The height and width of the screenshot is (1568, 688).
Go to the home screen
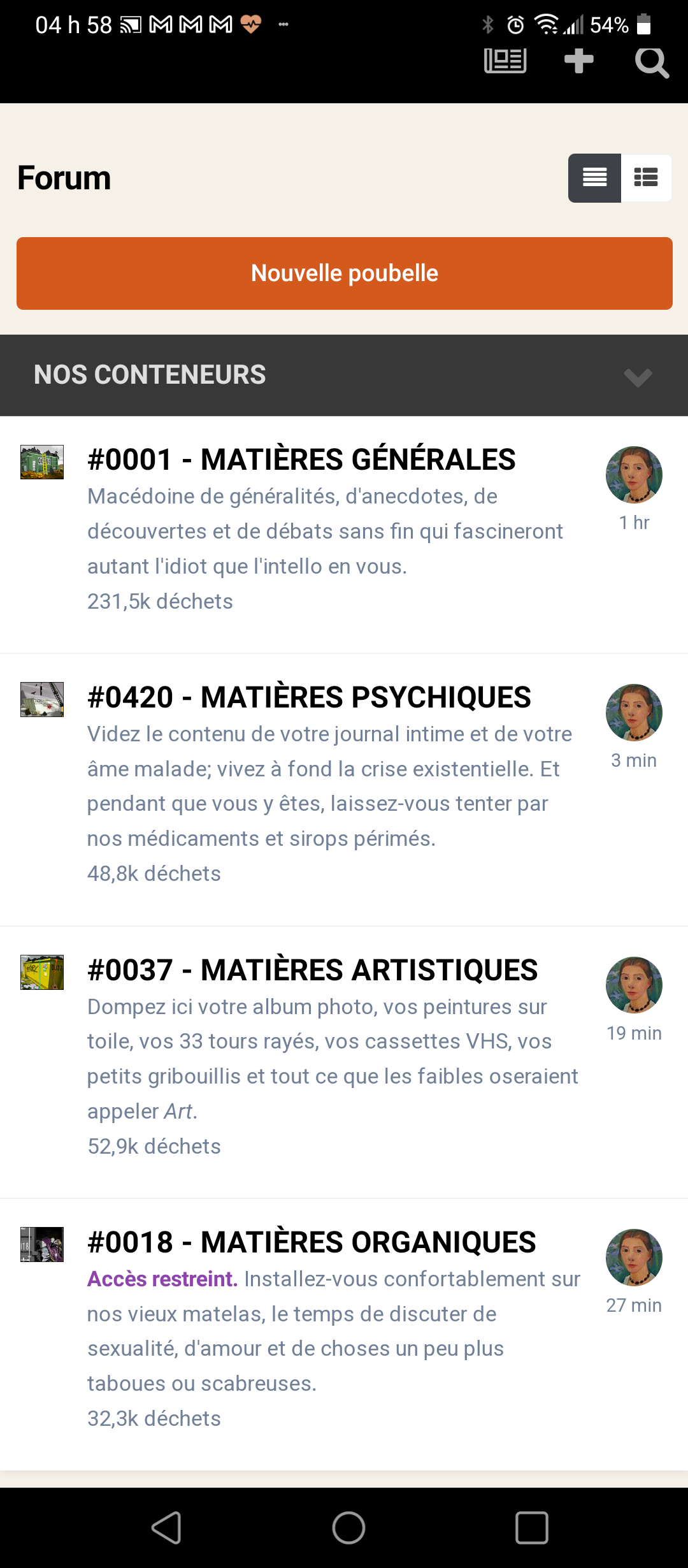pyautogui.click(x=348, y=1527)
